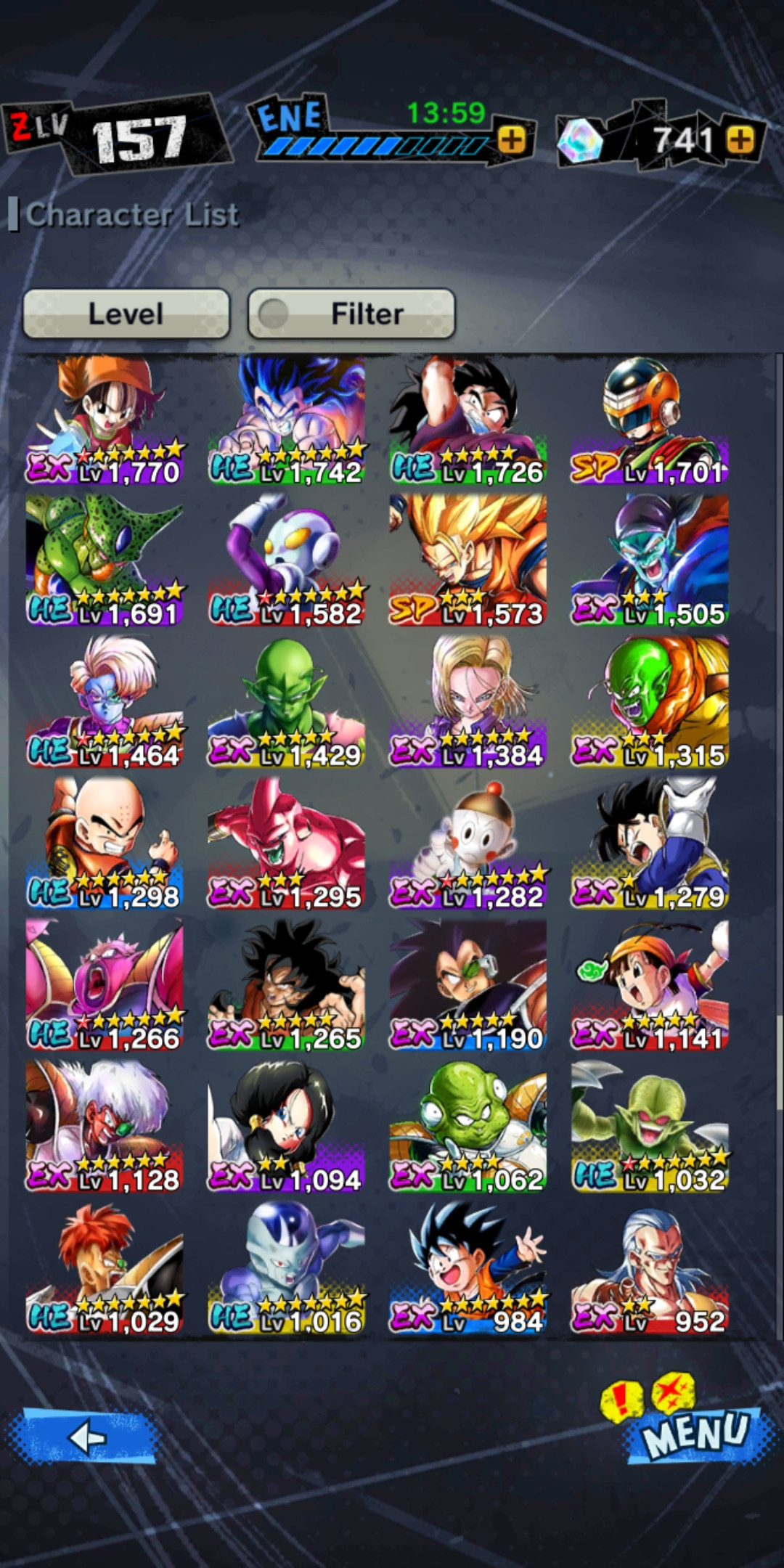Select the EX character at Lv 1,770
The height and width of the screenshot is (1568, 784).
tap(105, 420)
